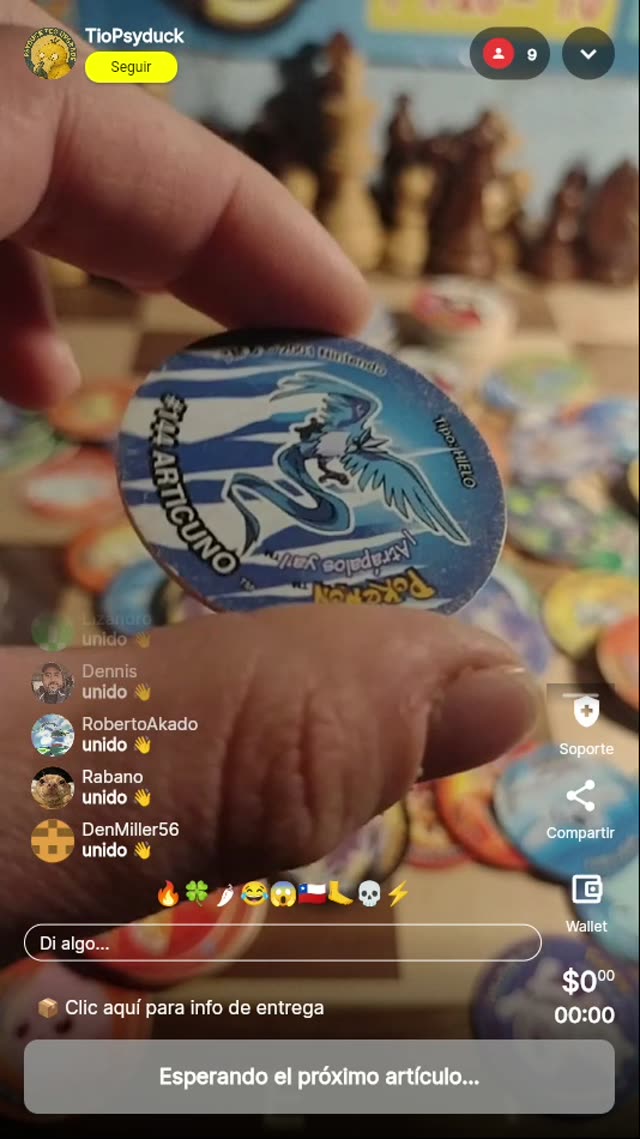The height and width of the screenshot is (1139, 640).
Task: Open the Wallet
Action: 586,900
